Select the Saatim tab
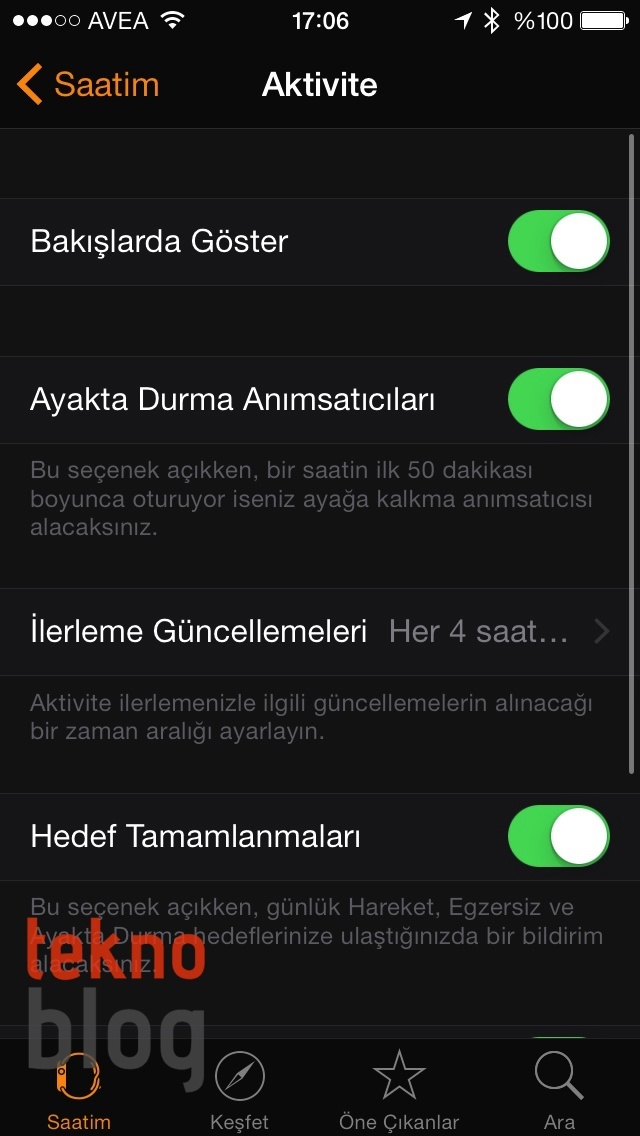 pyautogui.click(x=79, y=1090)
